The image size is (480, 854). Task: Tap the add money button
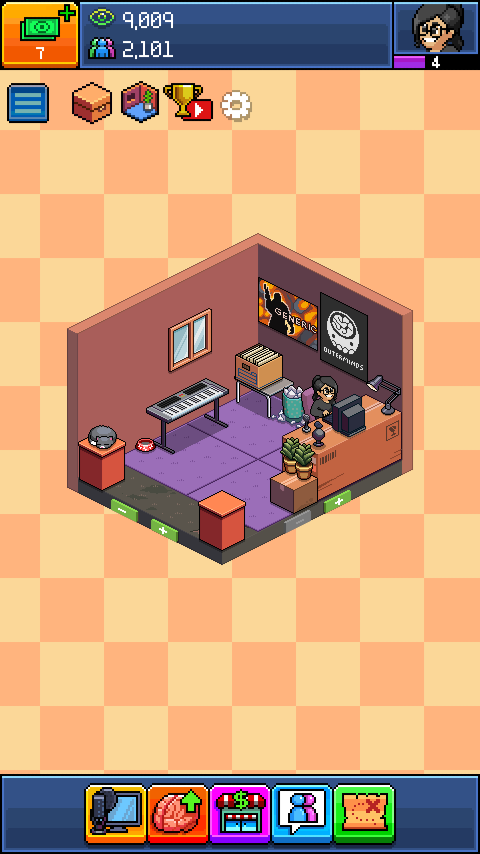click(x=40, y=35)
